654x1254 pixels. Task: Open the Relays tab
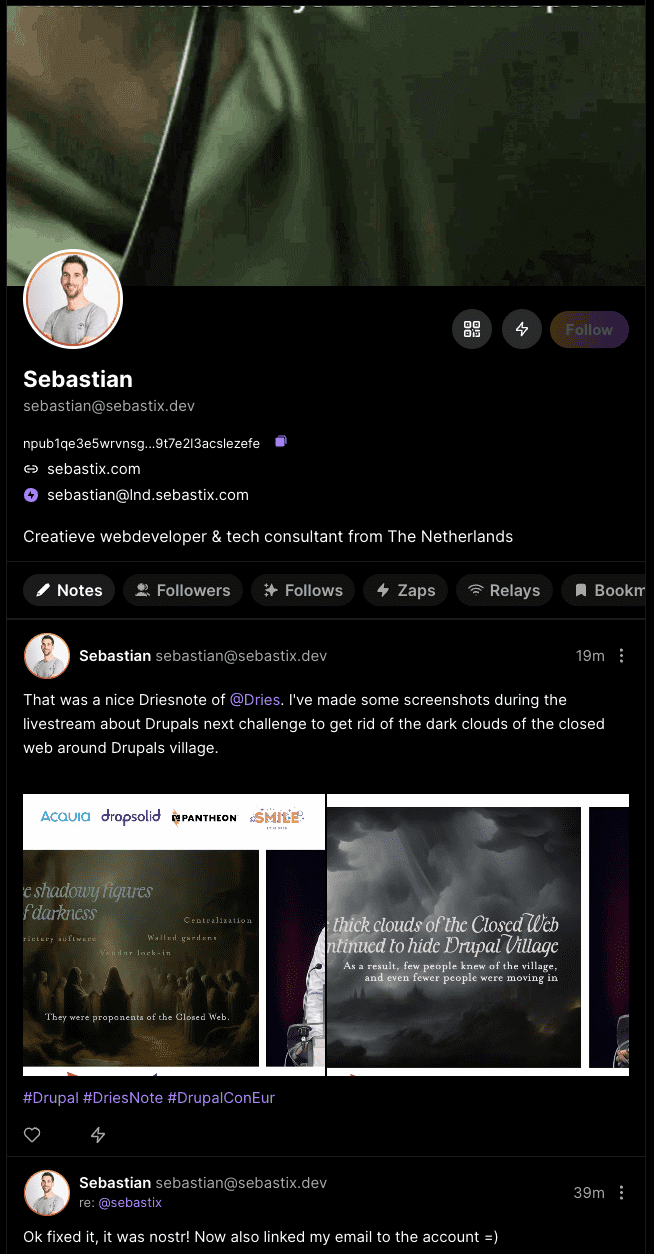tap(504, 590)
